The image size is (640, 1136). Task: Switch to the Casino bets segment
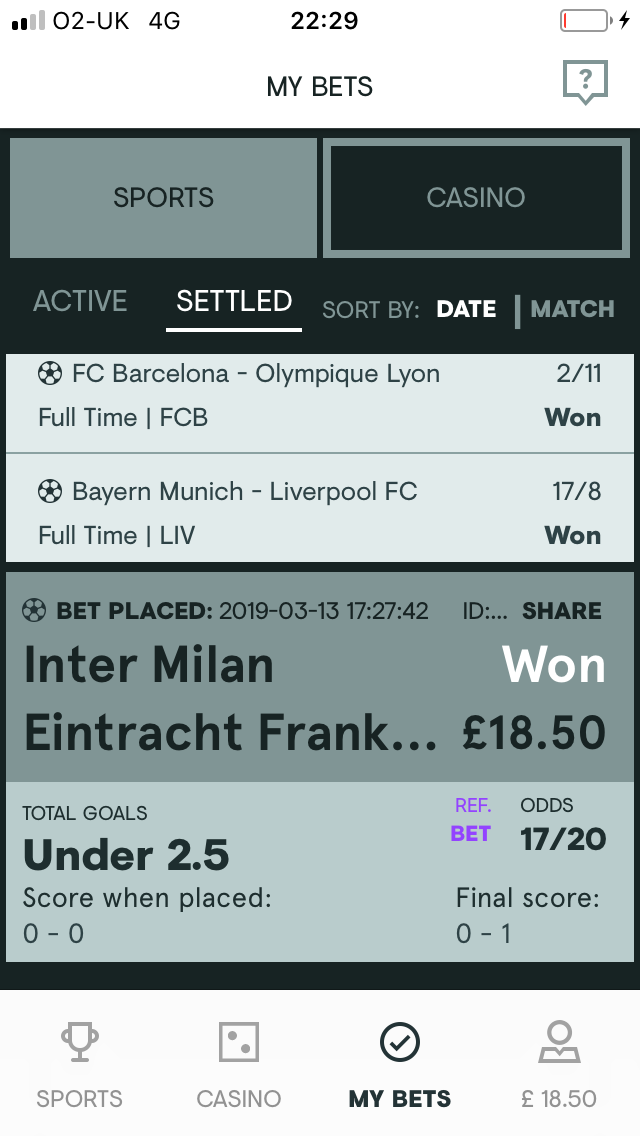pyautogui.click(x=475, y=198)
